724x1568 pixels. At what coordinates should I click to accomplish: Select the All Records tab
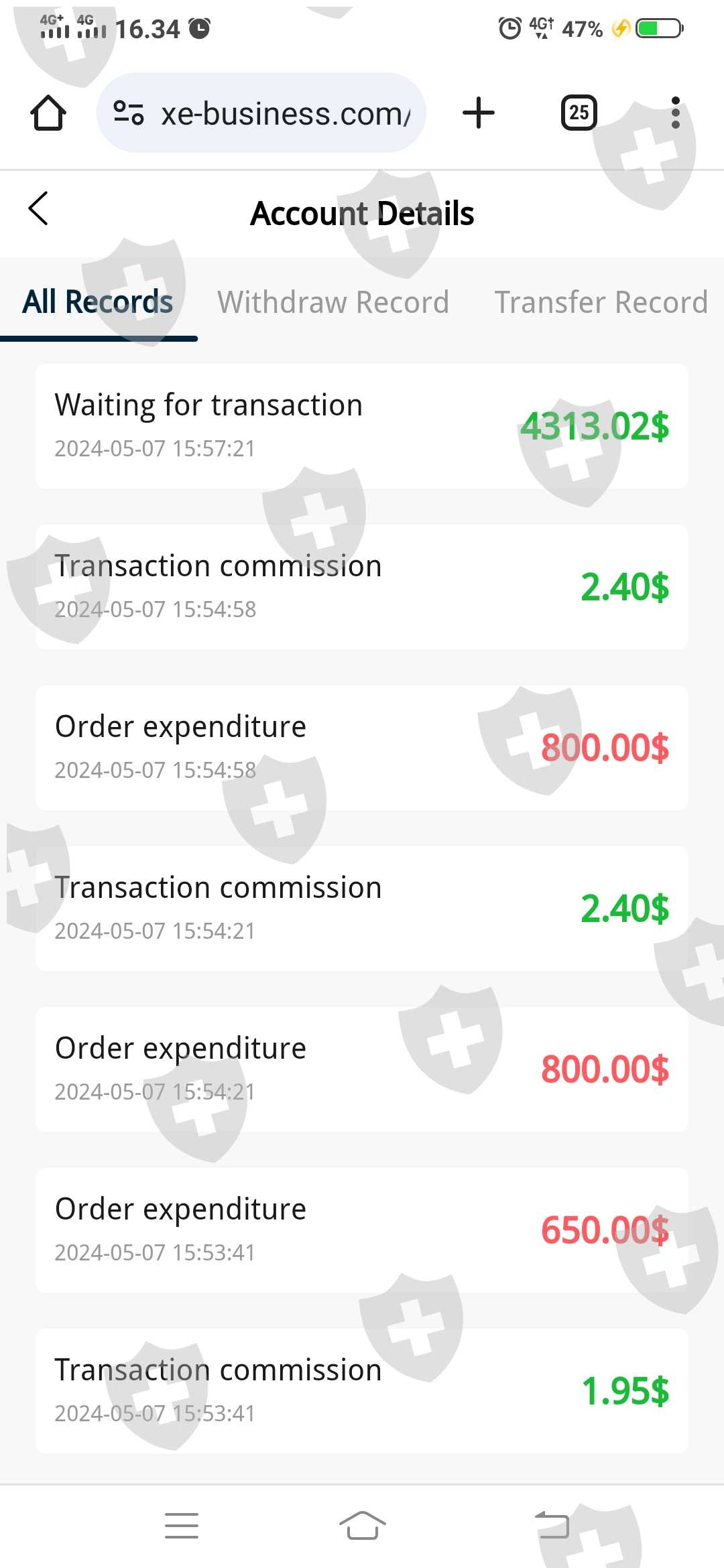click(98, 302)
